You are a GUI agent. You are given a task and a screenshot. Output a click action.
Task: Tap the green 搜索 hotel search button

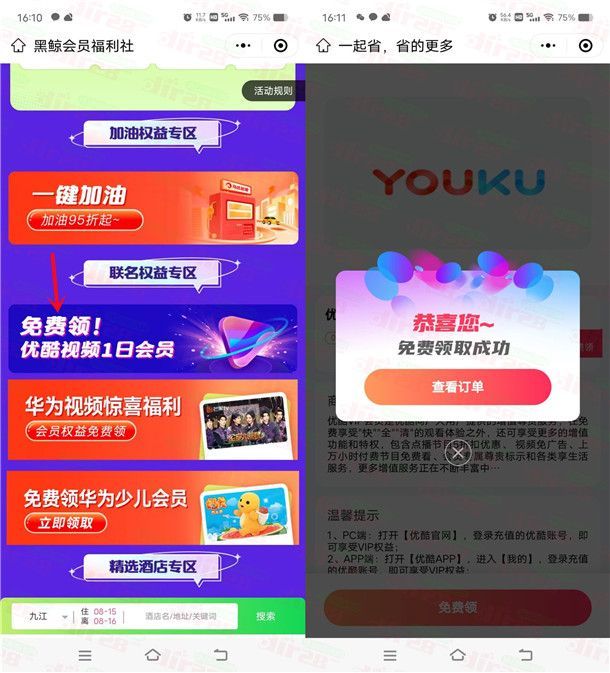265,617
